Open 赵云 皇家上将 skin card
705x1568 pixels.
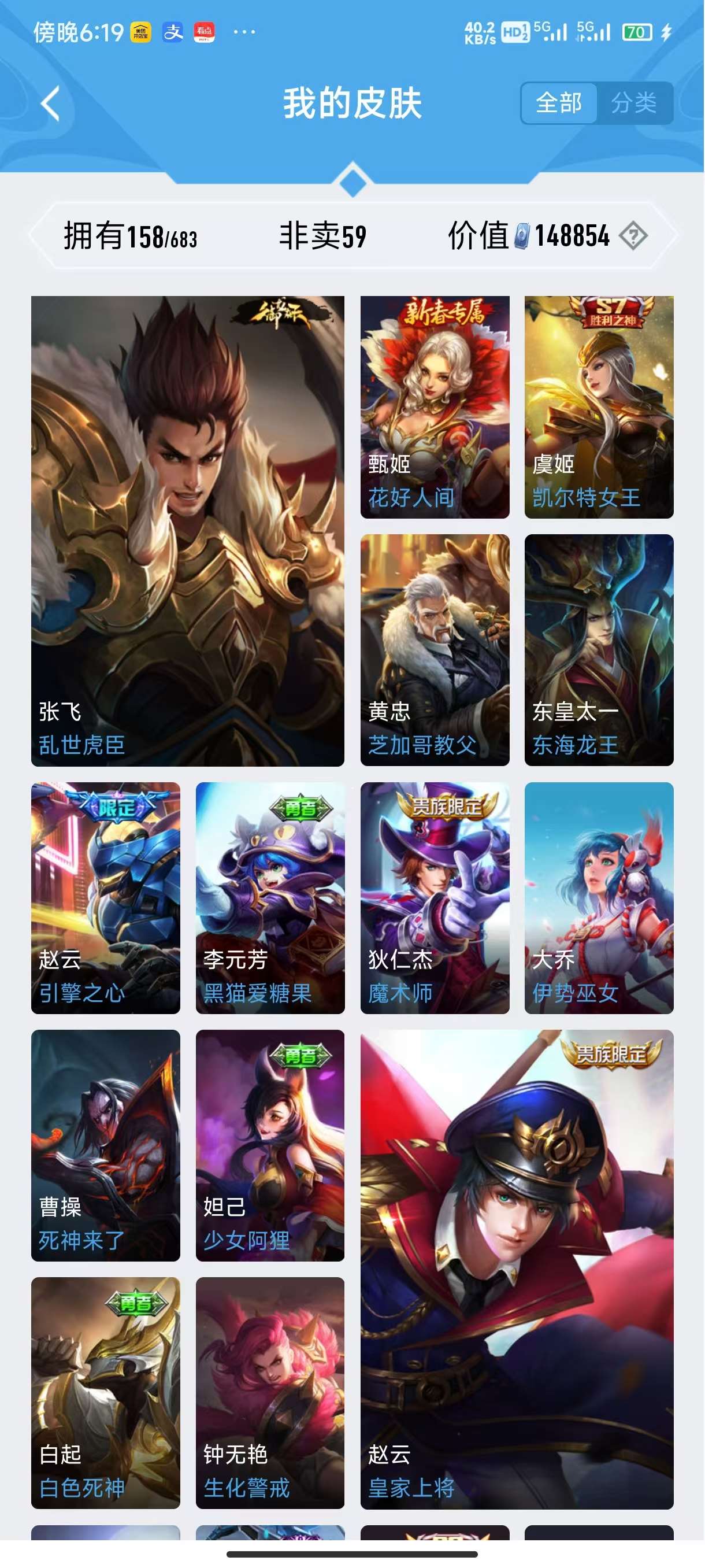517,1269
